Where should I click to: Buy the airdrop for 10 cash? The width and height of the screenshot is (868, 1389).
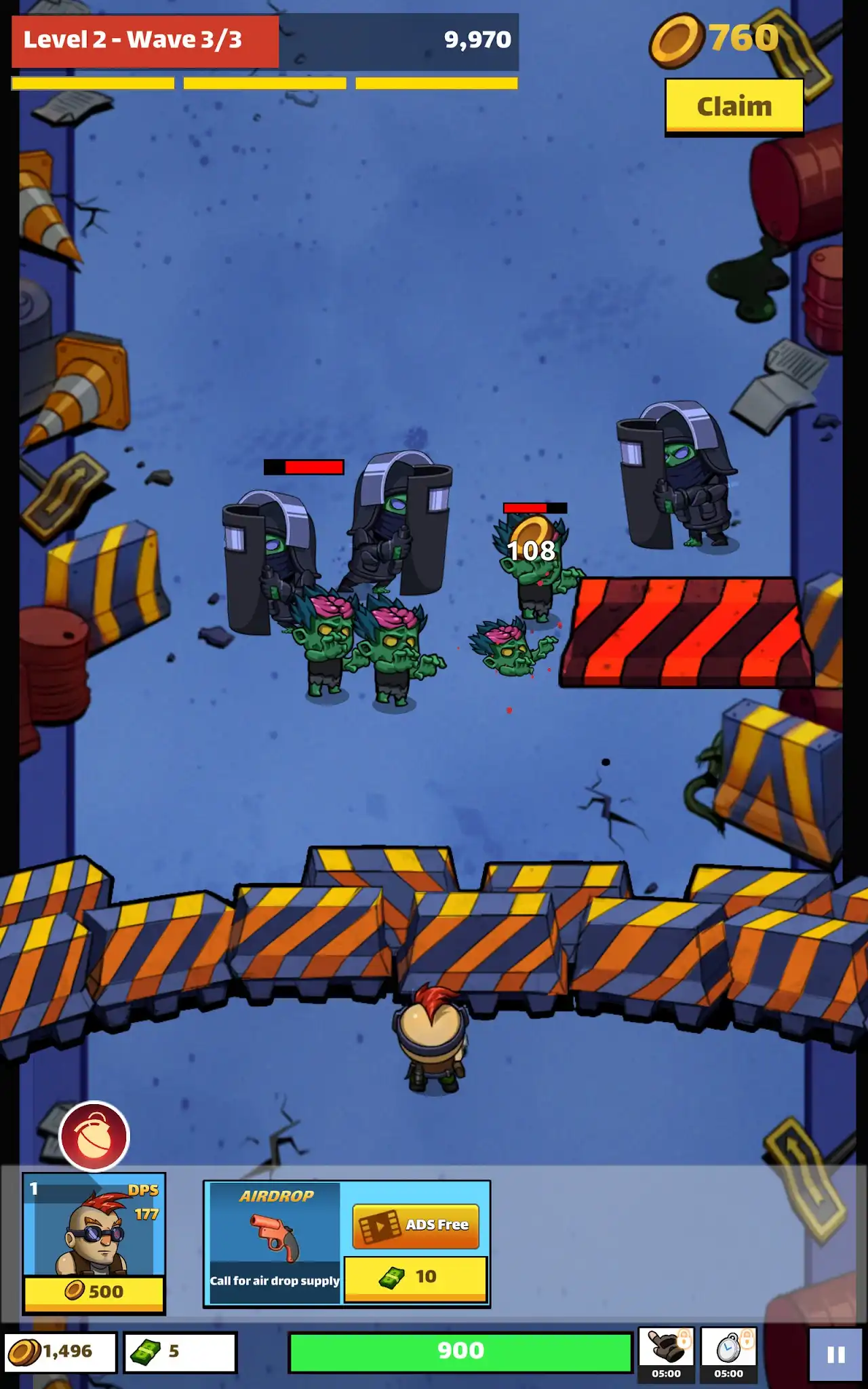(416, 1278)
